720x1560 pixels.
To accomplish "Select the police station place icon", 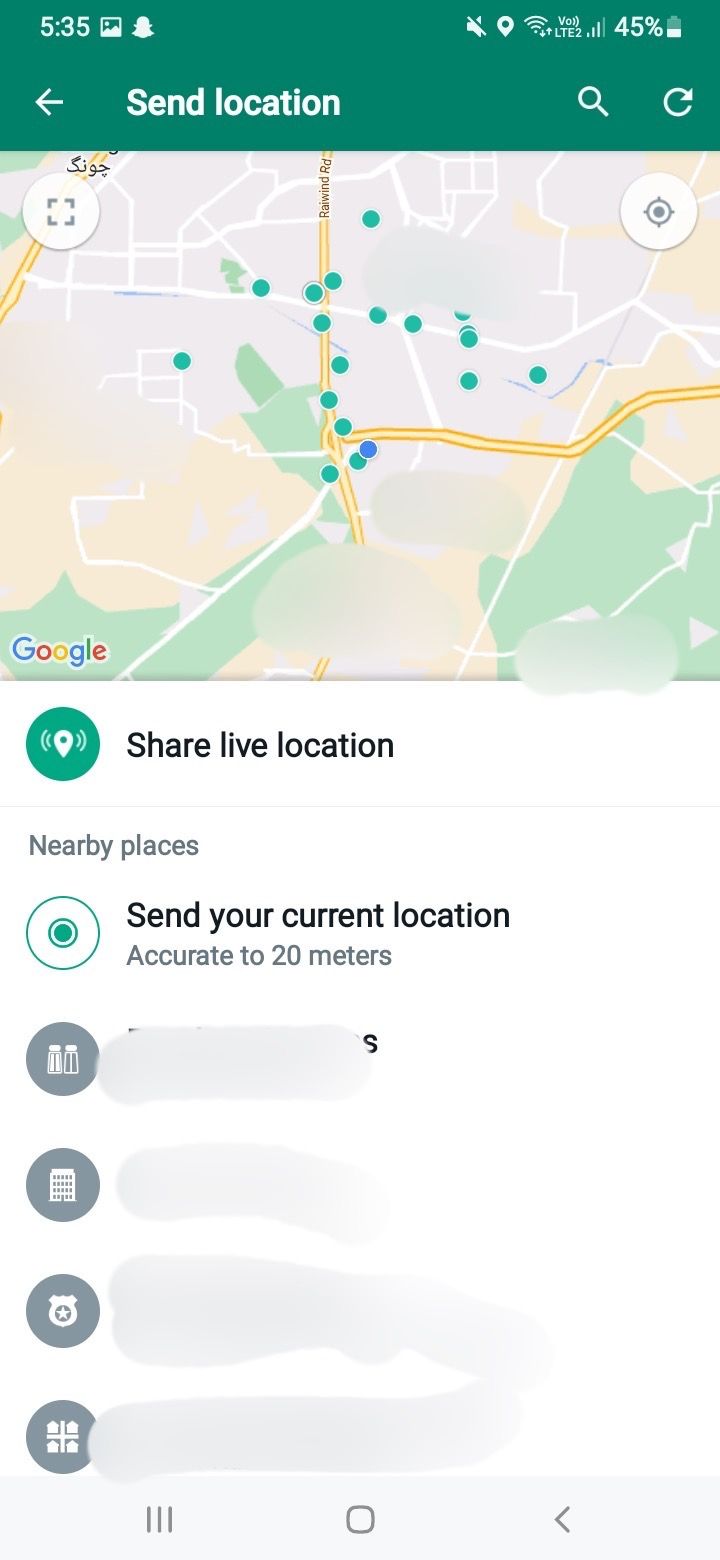I will pyautogui.click(x=62, y=1311).
